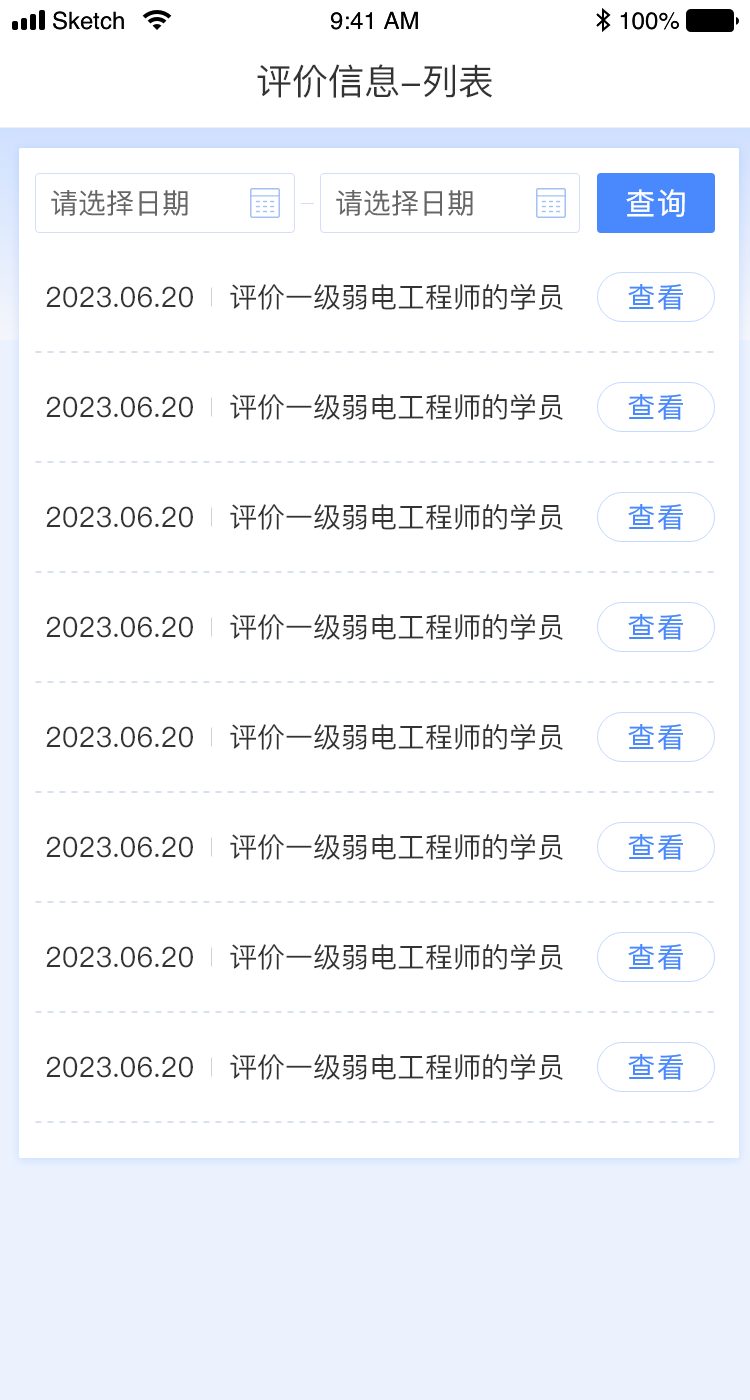Image resolution: width=750 pixels, height=1400 pixels.
Task: View the second evaluation entry via 查看
Action: pyautogui.click(x=656, y=407)
